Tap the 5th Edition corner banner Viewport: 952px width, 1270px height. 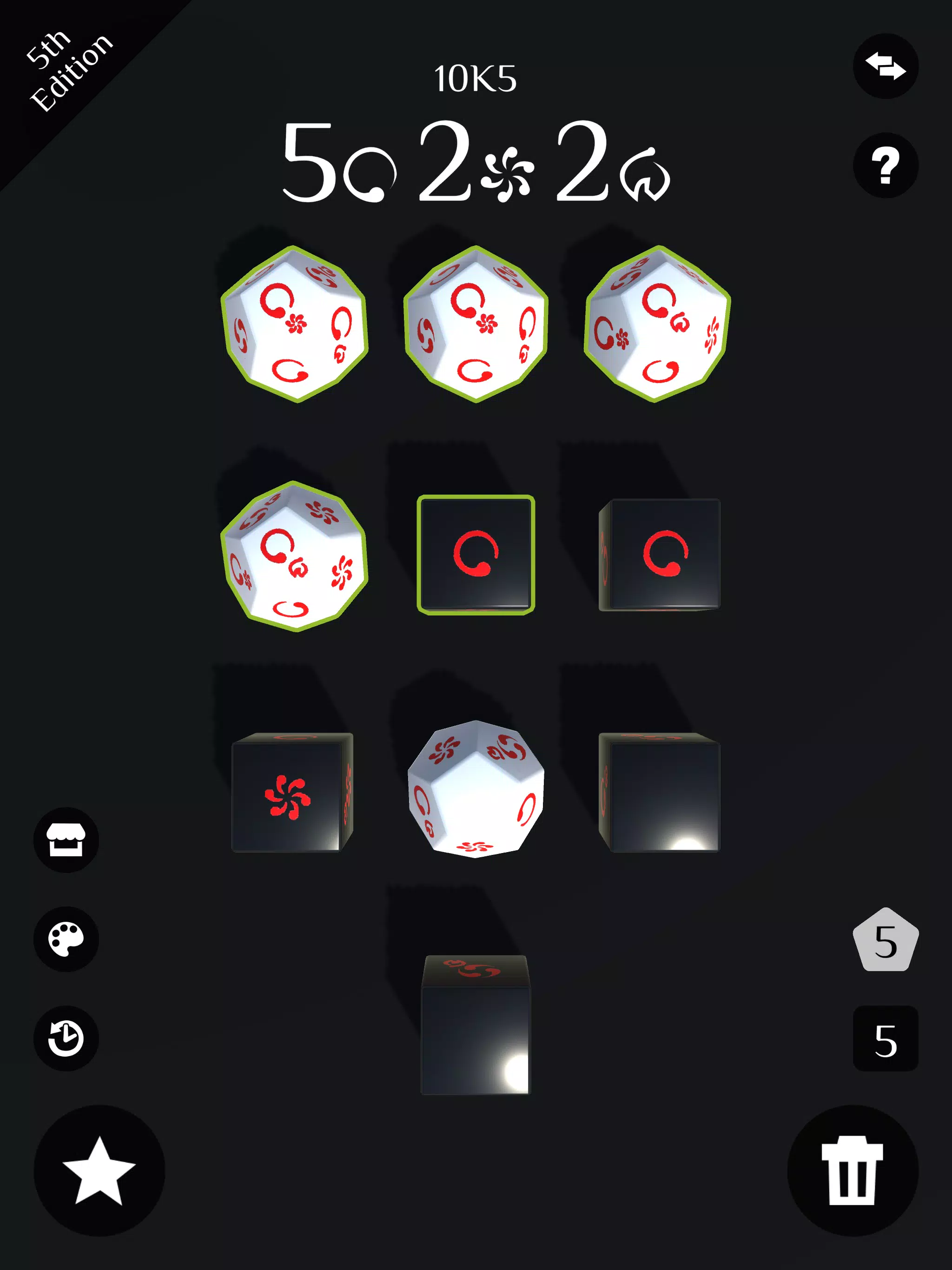click(69, 69)
